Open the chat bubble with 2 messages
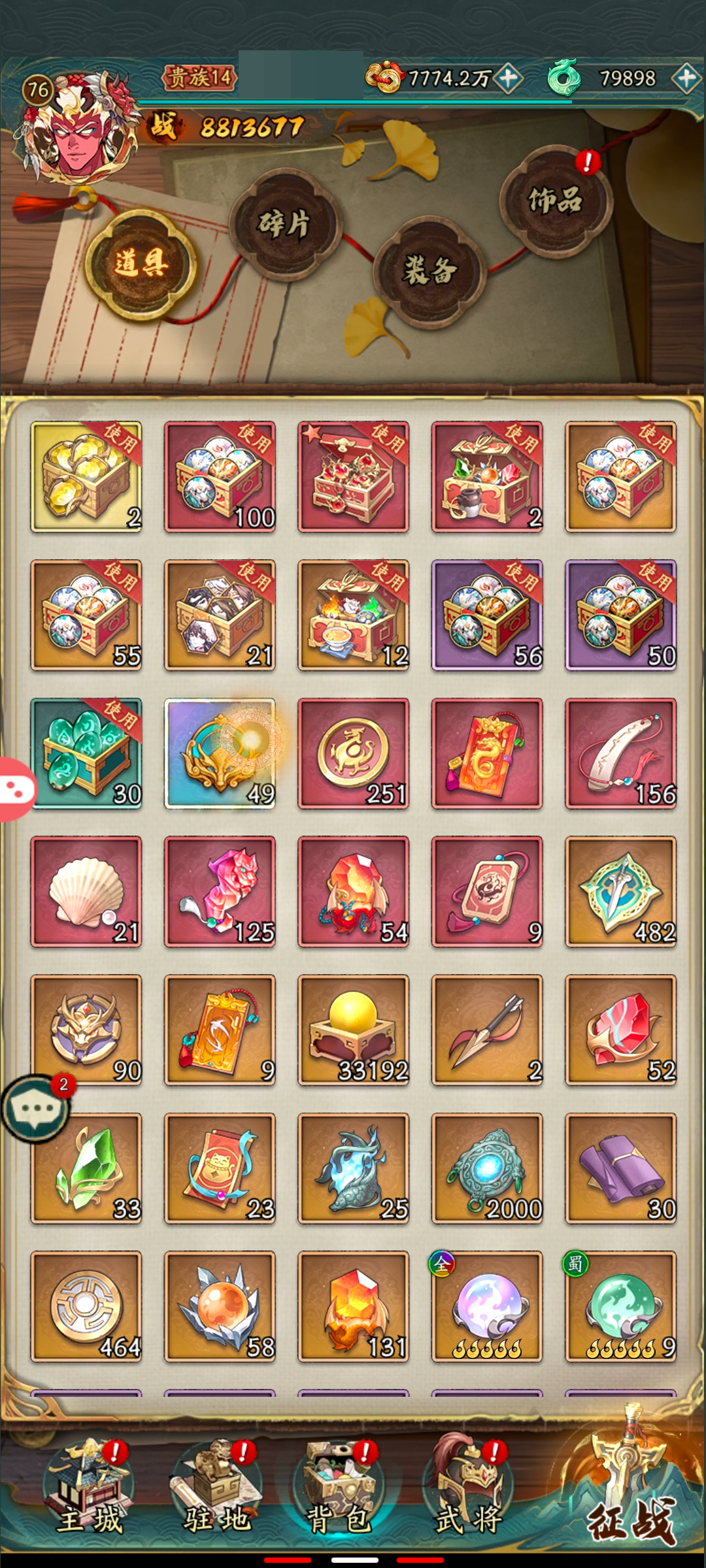The width and height of the screenshot is (706, 1568). coord(36,1108)
